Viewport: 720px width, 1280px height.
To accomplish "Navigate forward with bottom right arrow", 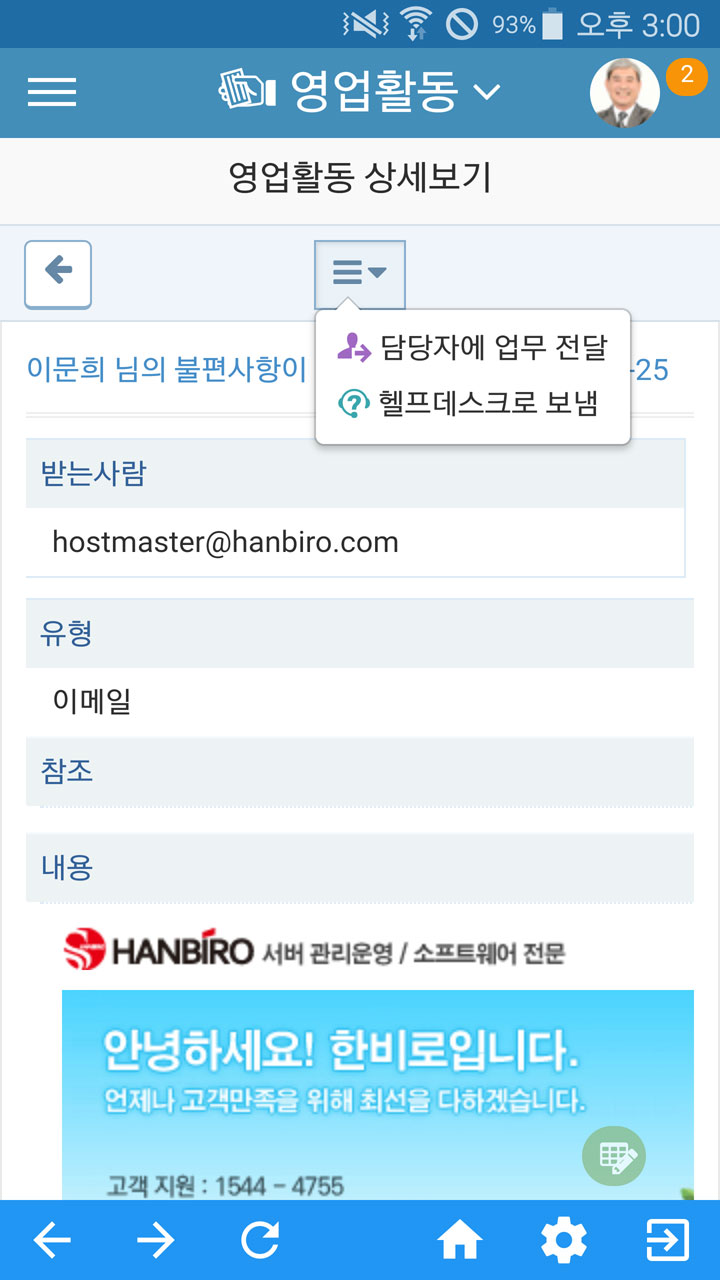I will [156, 1241].
